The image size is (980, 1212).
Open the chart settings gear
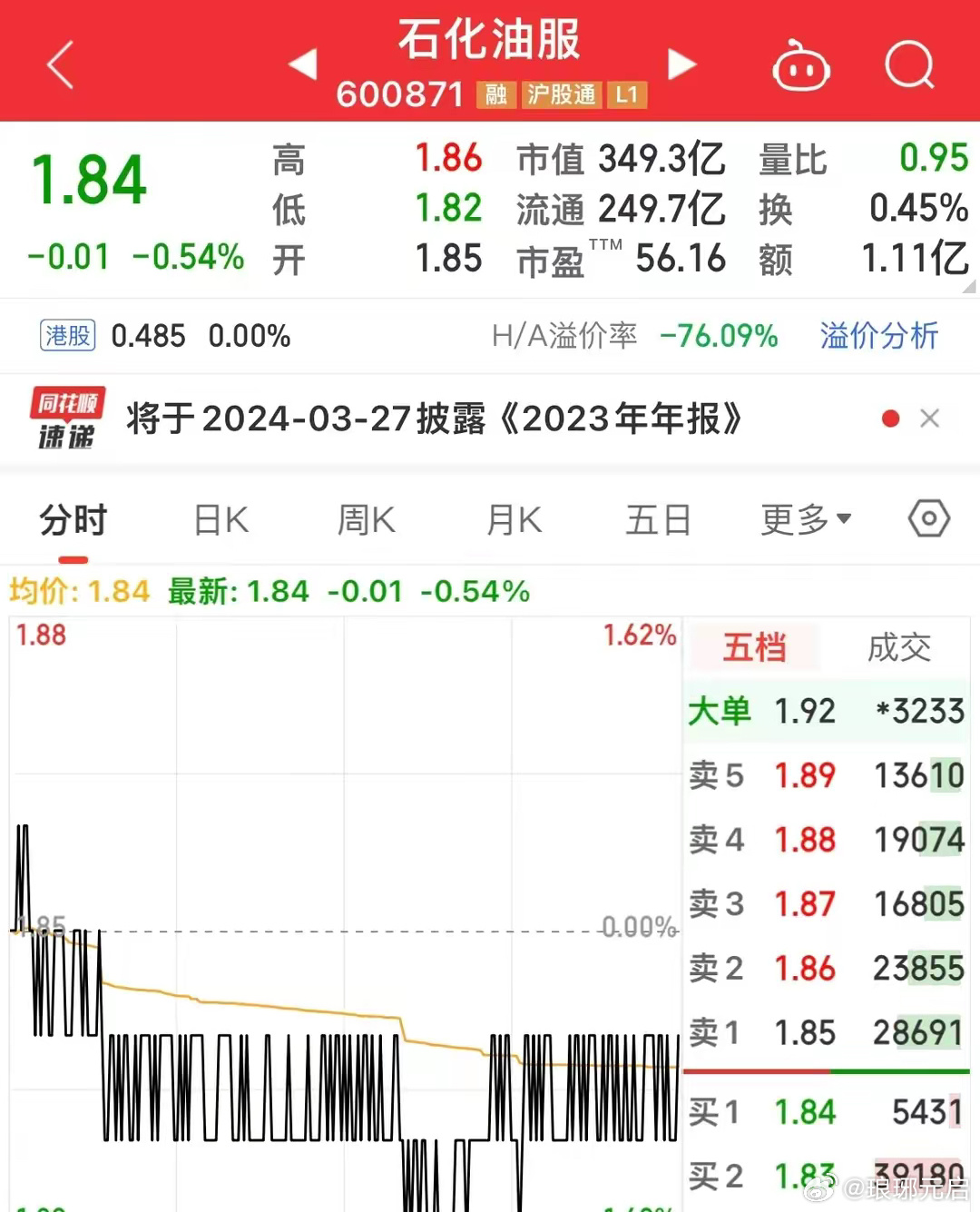click(927, 518)
